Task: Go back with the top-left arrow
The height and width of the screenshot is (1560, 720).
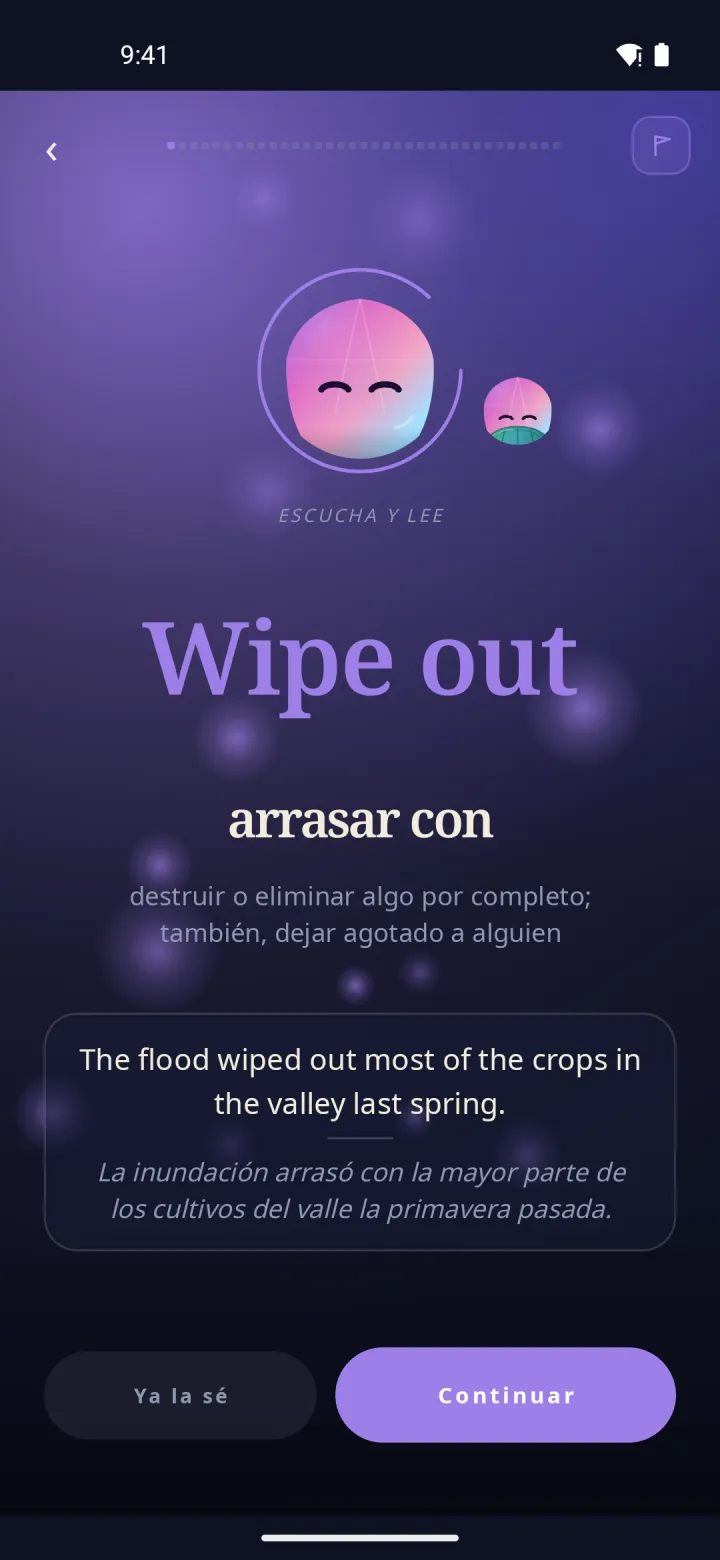Action: tap(52, 151)
